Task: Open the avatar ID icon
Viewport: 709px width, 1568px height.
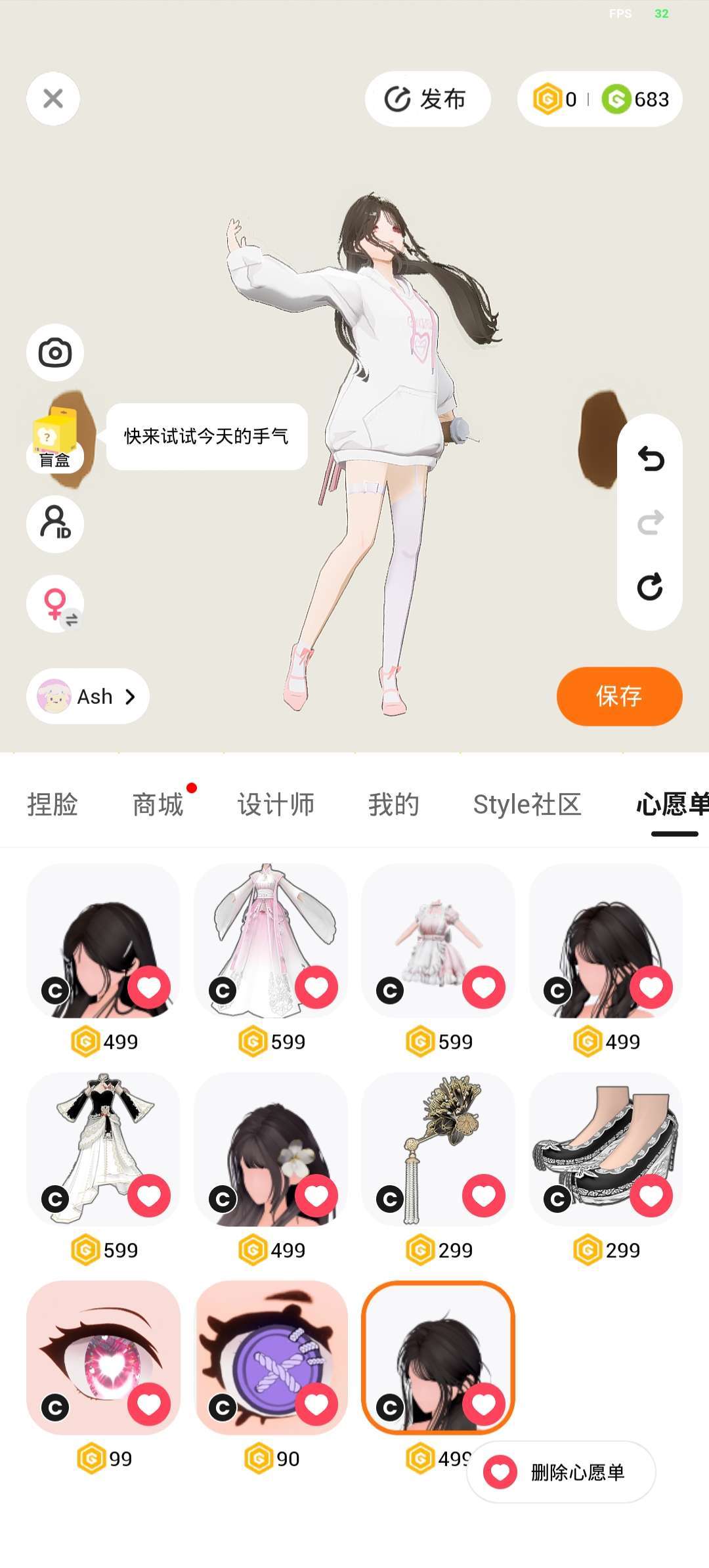Action: coord(55,523)
